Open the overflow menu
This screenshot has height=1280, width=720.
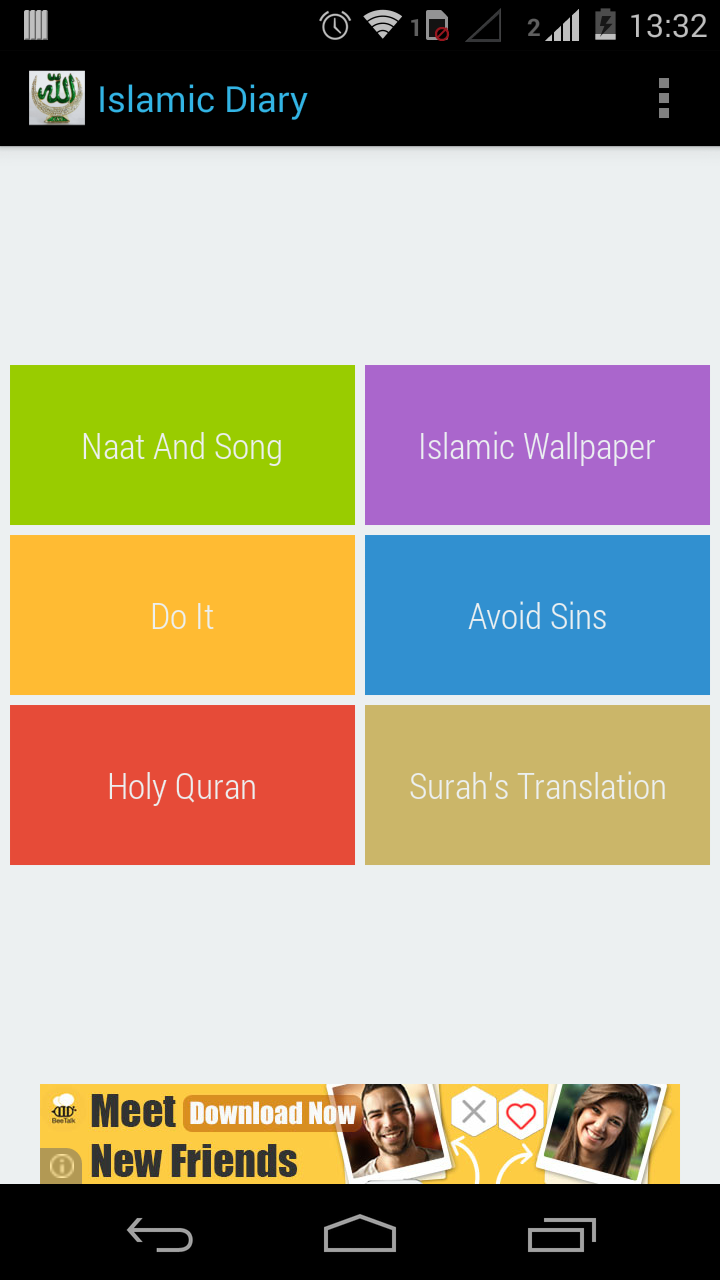point(664,98)
